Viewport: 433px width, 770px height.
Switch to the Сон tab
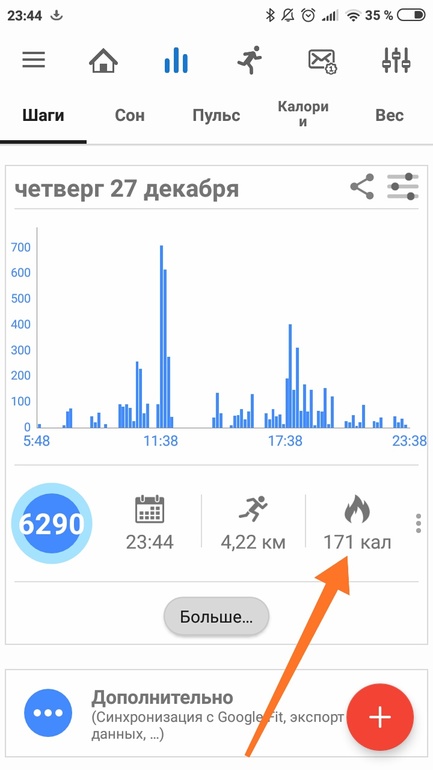click(x=130, y=115)
